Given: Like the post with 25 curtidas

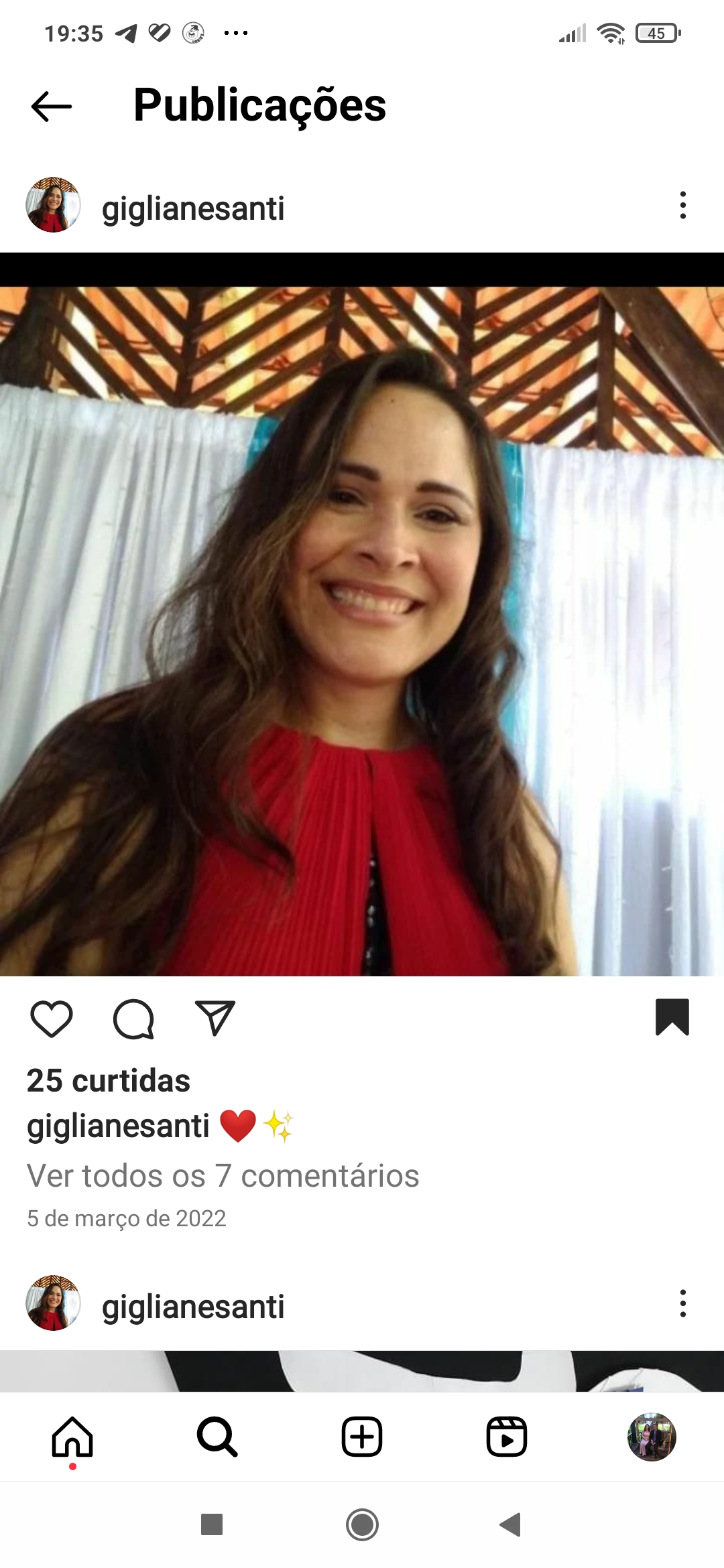Looking at the screenshot, I should (52, 1019).
